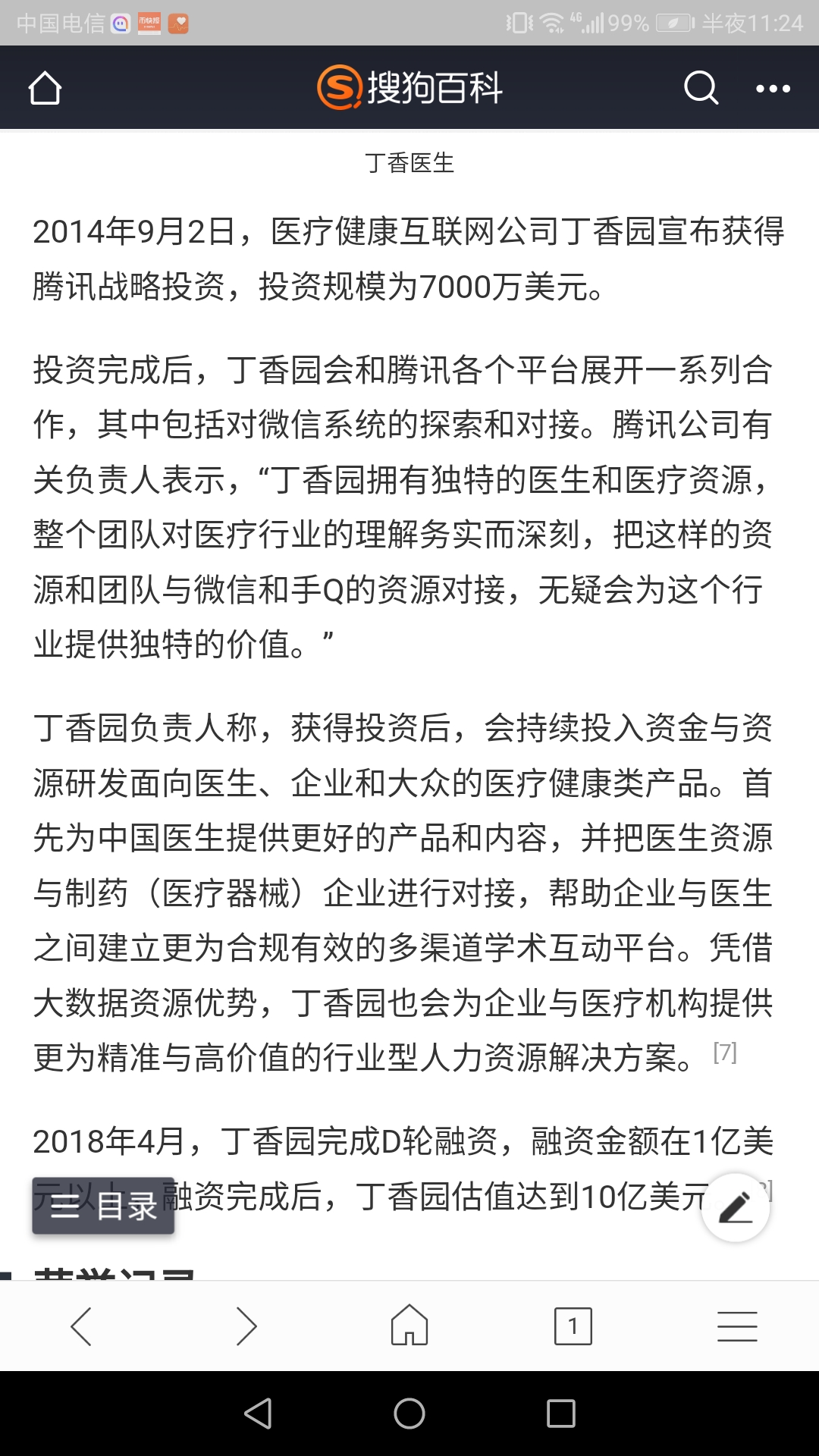819x1456 pixels.
Task: Go to Sogou Baike home page
Action: [45, 88]
